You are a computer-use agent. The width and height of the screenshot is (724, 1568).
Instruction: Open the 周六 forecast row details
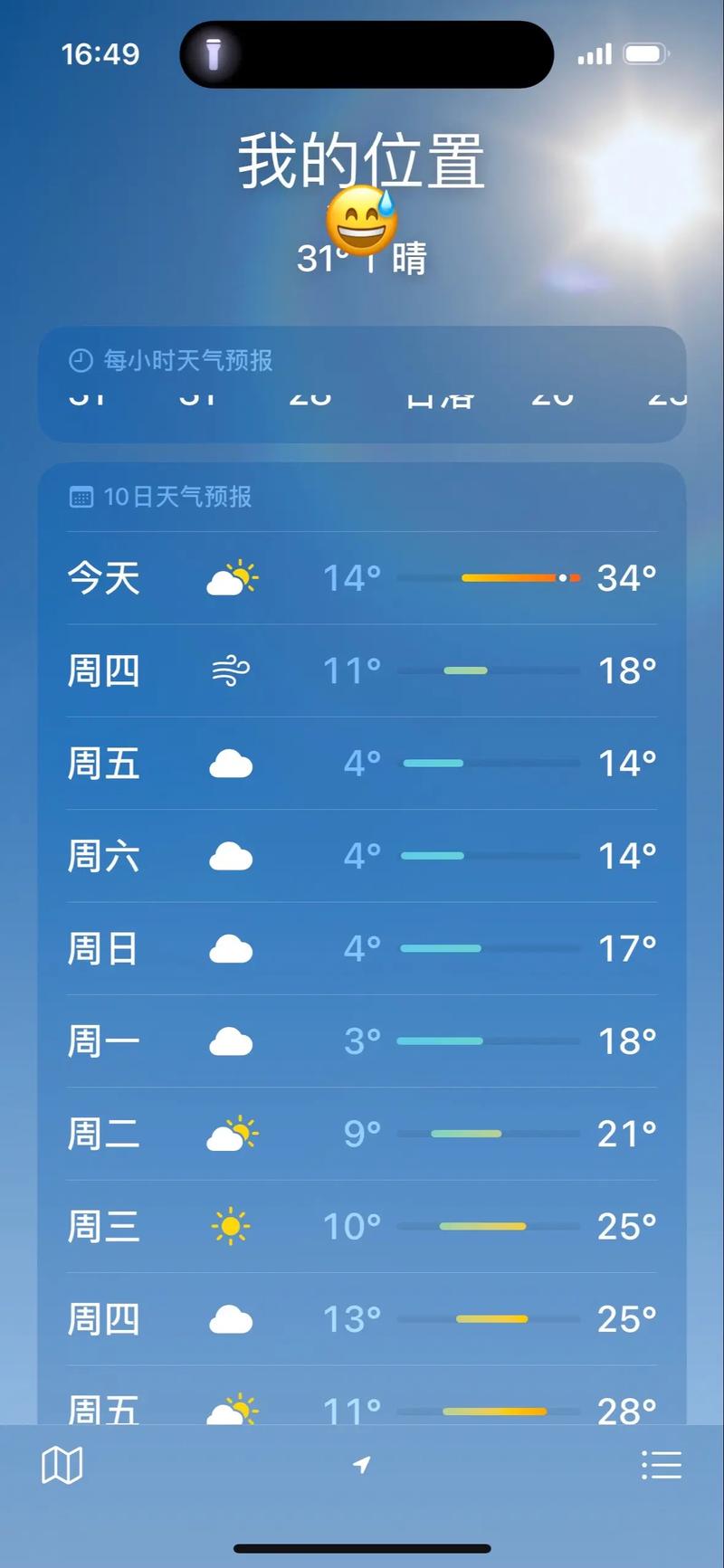pos(362,856)
